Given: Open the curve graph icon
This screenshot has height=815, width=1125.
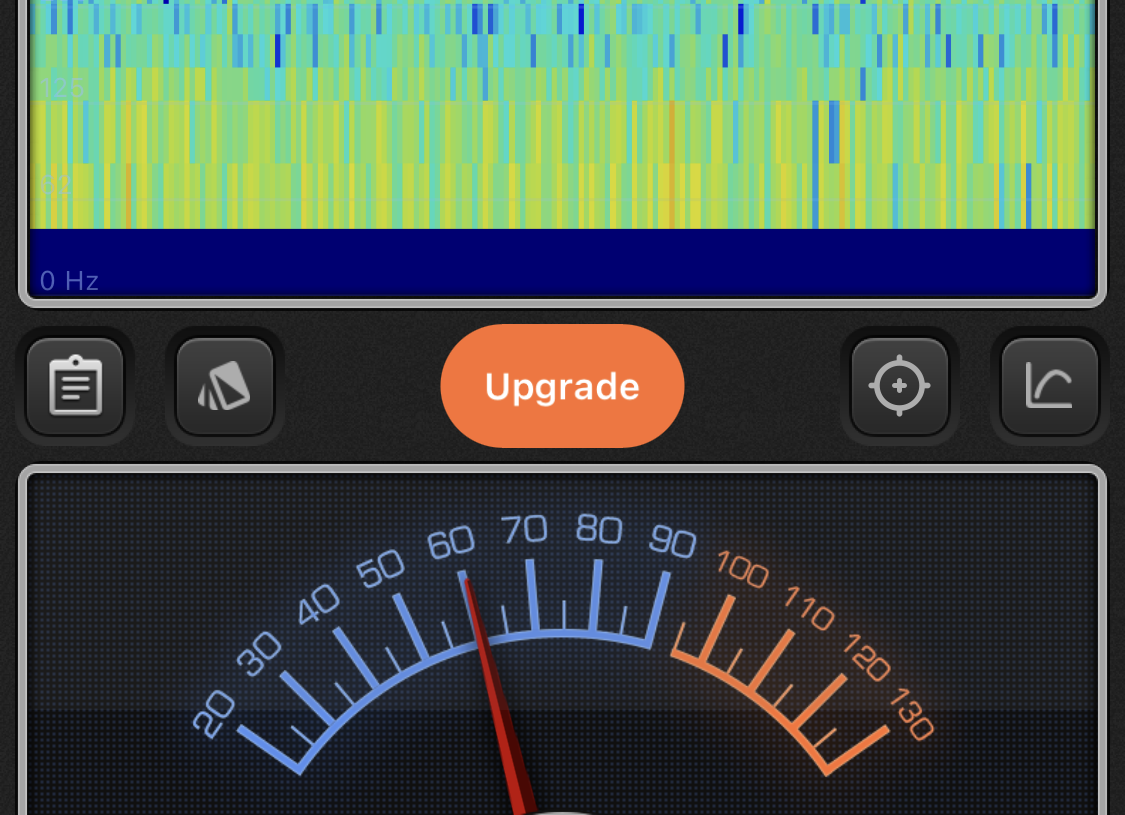Looking at the screenshot, I should [x=1049, y=387].
